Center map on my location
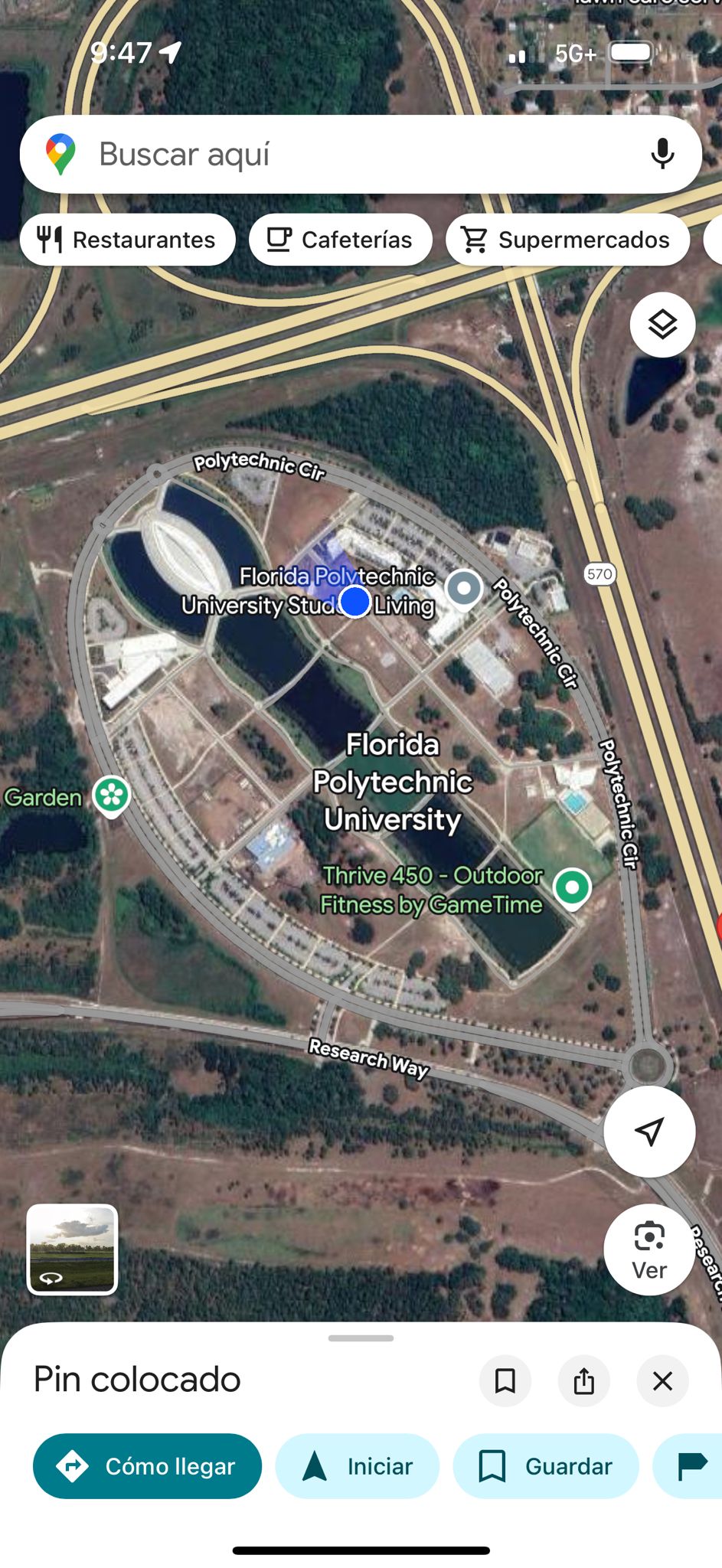This screenshot has height=1568, width=722. (649, 1131)
